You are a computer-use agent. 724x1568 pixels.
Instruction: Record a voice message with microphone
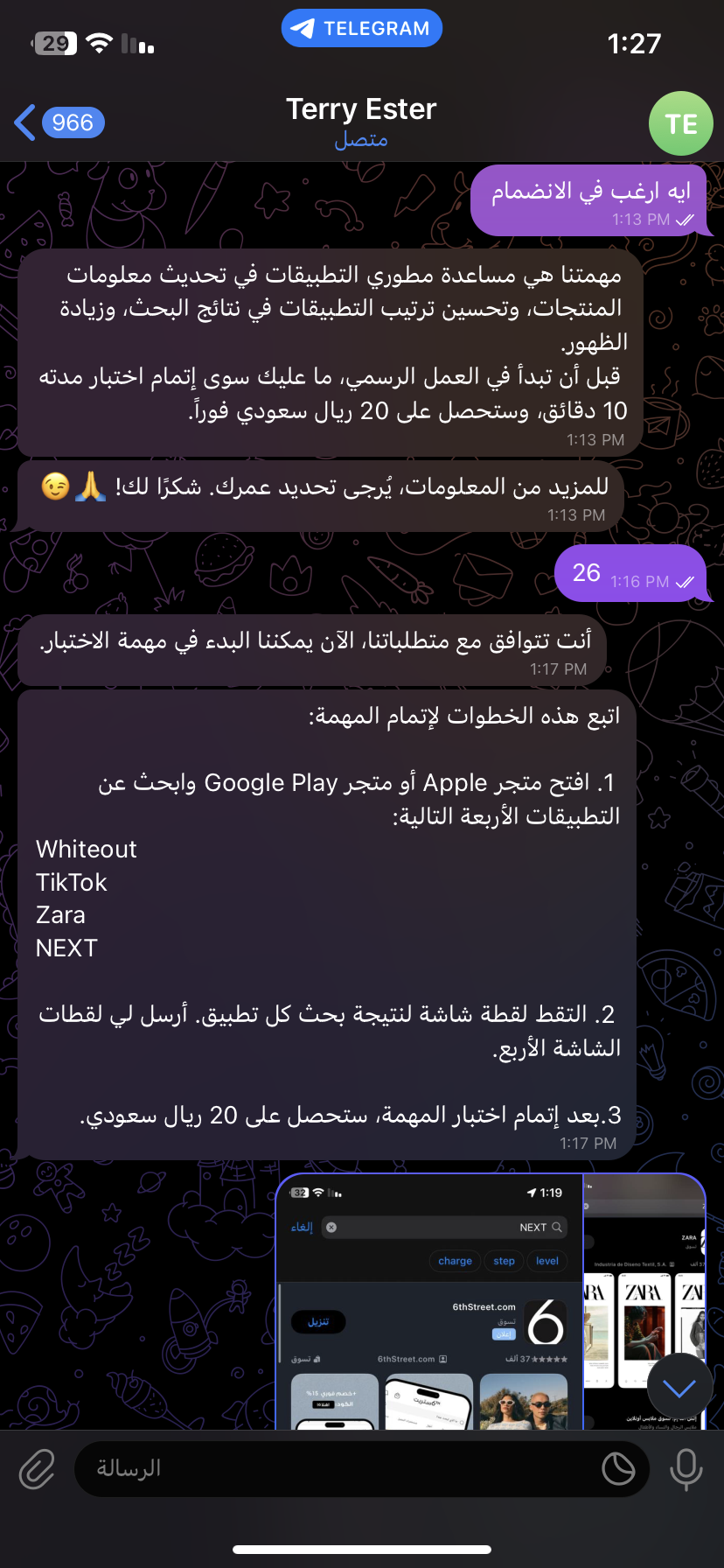tap(686, 1468)
